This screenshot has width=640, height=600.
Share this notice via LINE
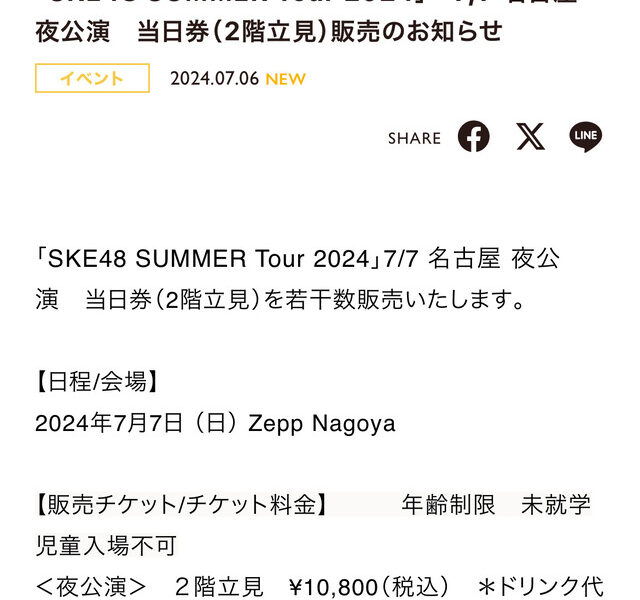585,137
